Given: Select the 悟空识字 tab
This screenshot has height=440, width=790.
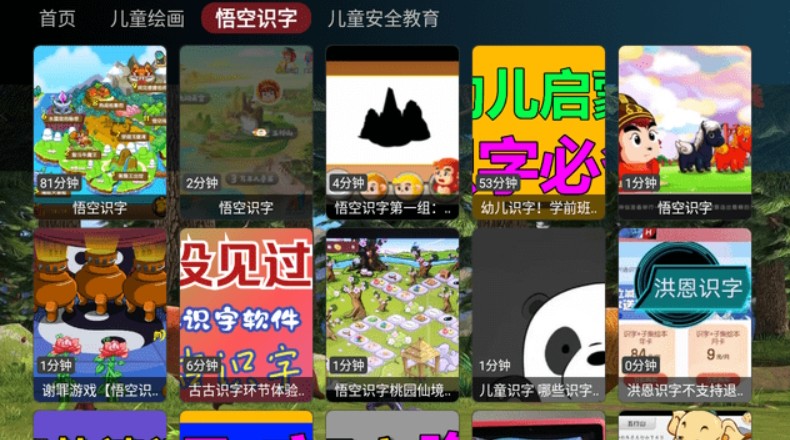Looking at the screenshot, I should pos(256,18).
